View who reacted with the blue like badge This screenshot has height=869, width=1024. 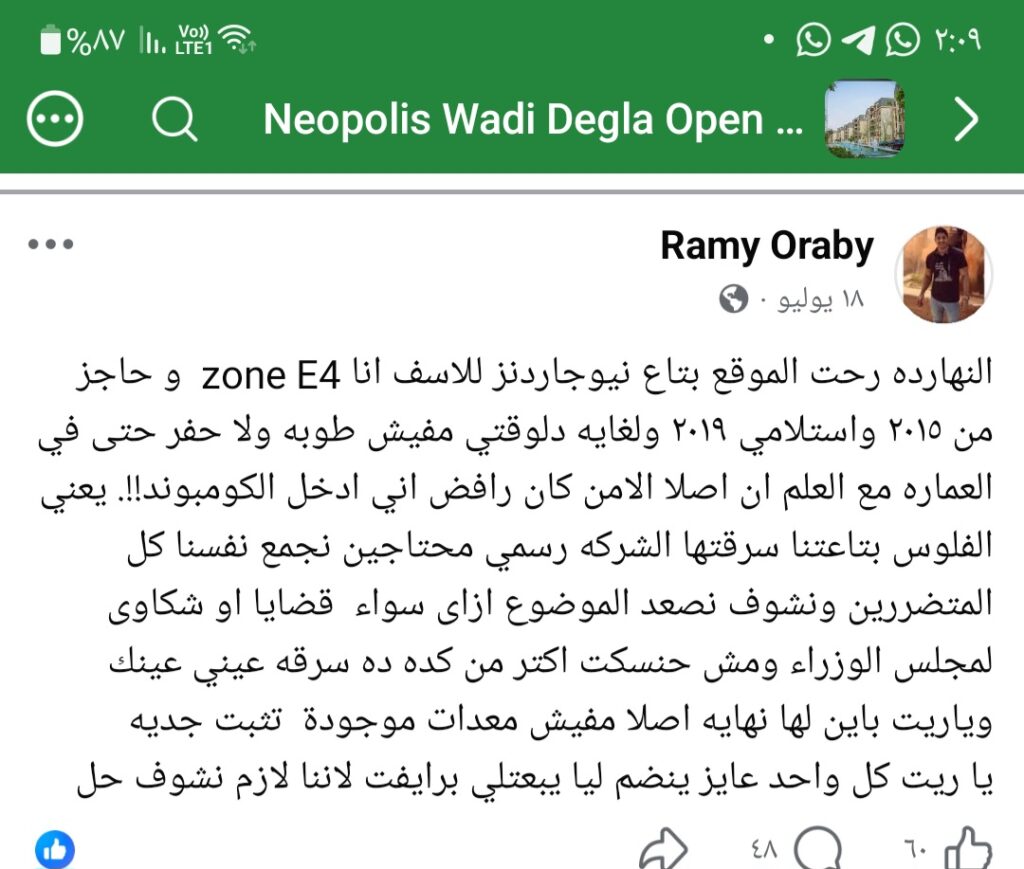point(55,849)
